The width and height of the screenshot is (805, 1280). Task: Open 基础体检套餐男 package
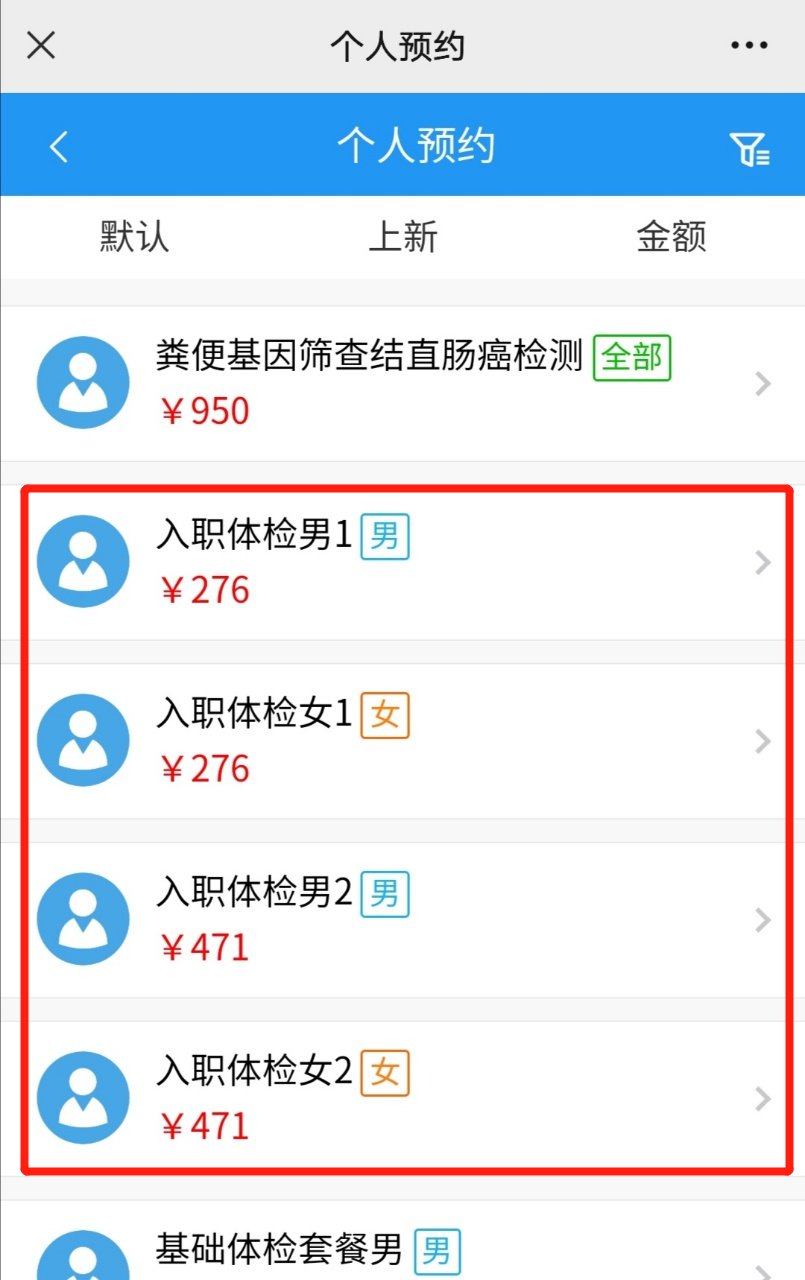[x=402, y=1250]
